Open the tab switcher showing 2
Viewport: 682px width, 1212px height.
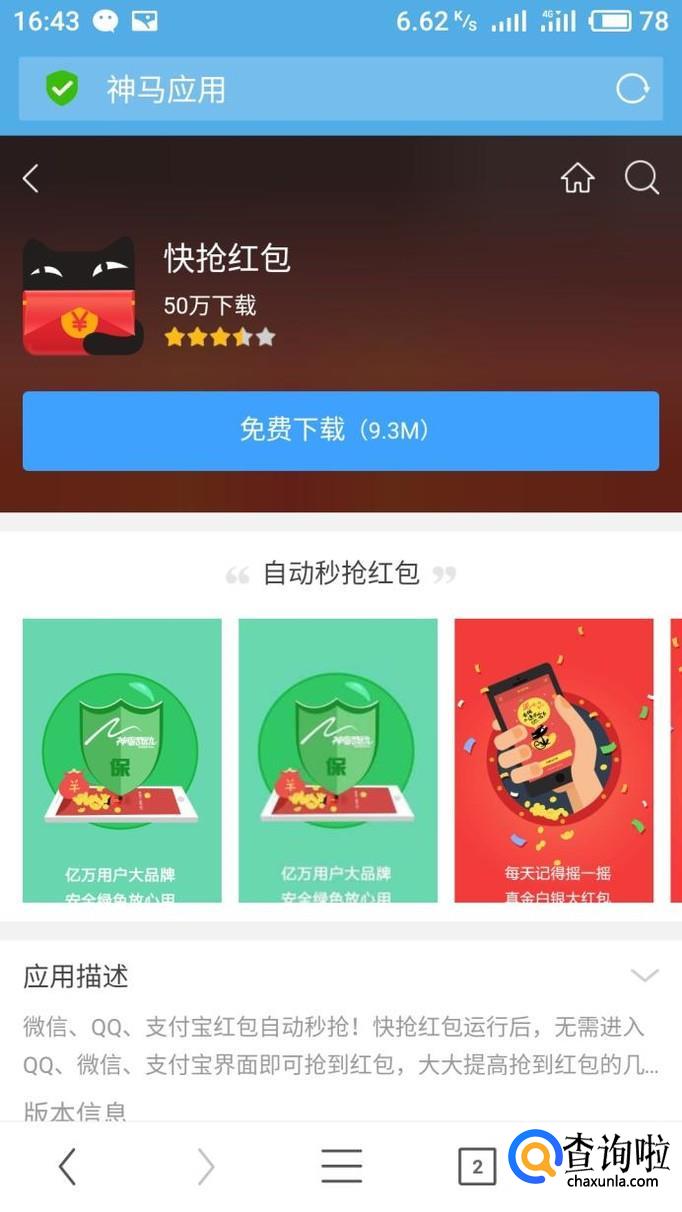(x=477, y=1166)
